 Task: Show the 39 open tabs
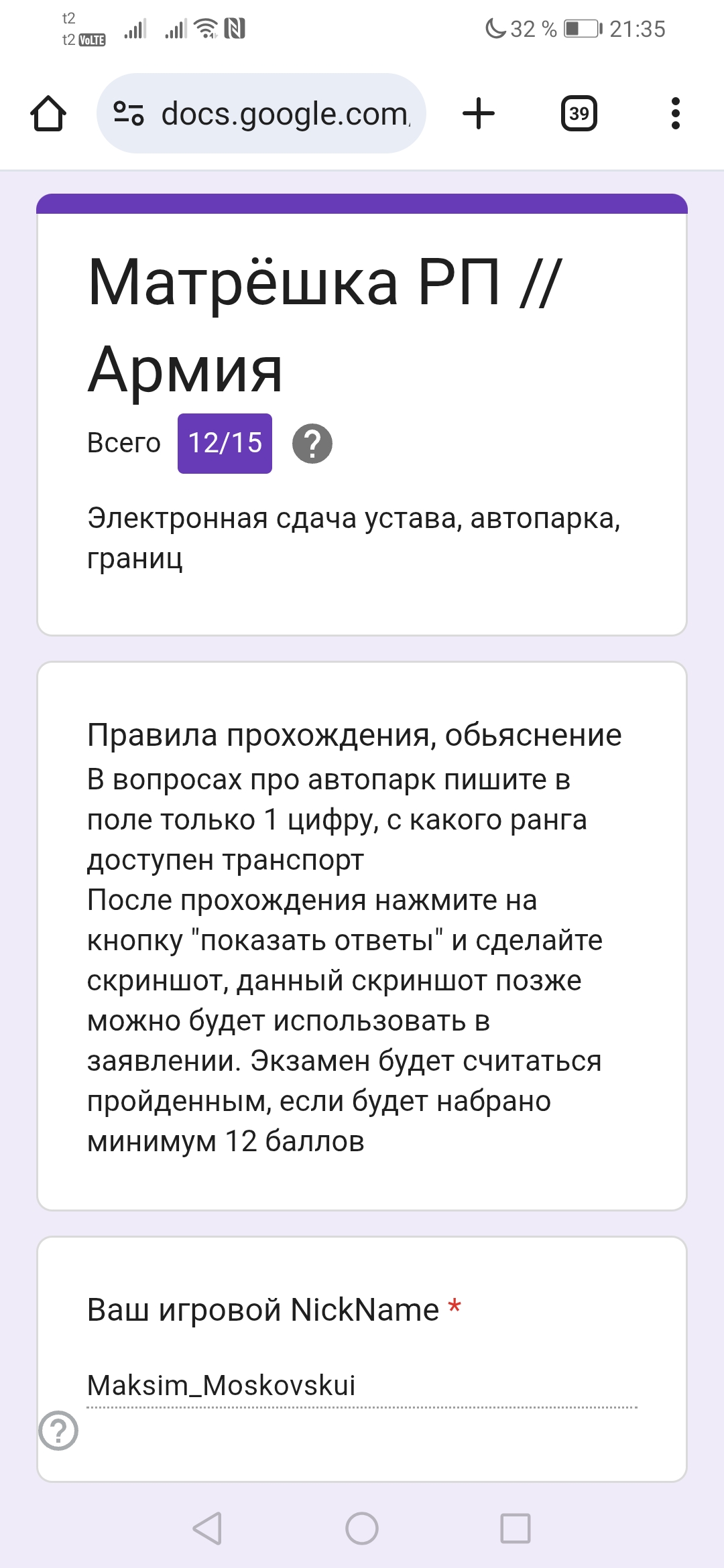point(579,114)
